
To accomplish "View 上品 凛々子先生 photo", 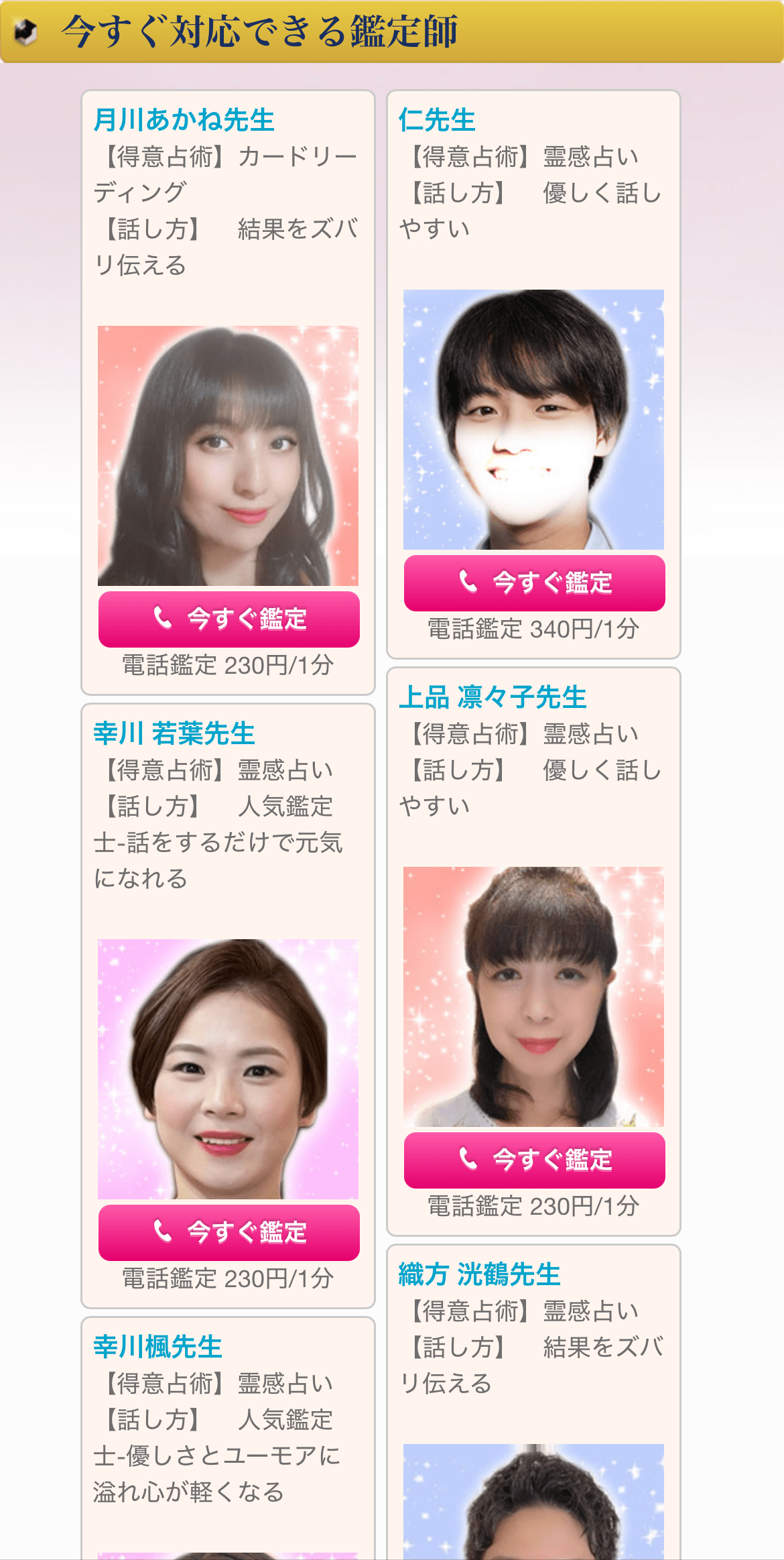I will 533,997.
